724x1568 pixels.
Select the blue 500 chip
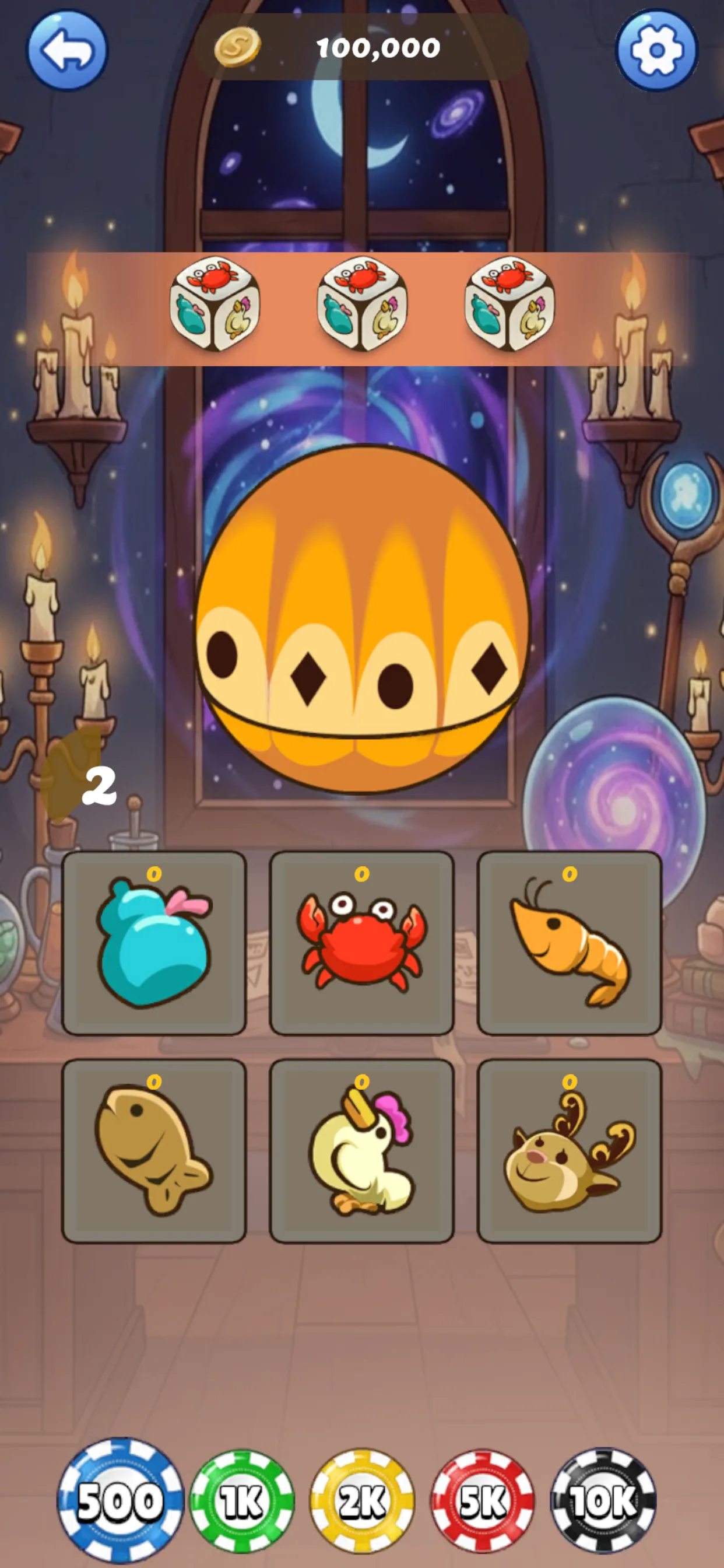point(121,1501)
